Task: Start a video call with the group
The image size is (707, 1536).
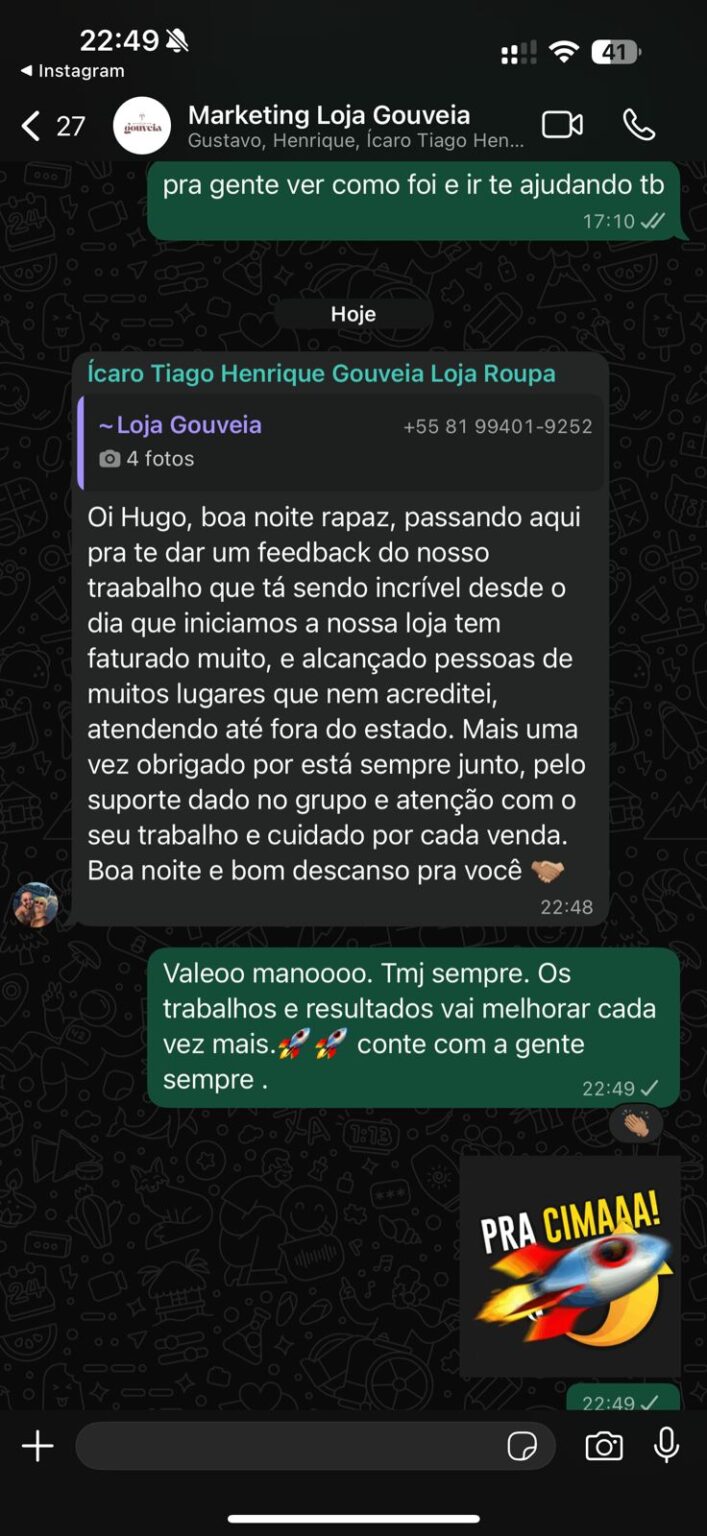Action: (562, 125)
